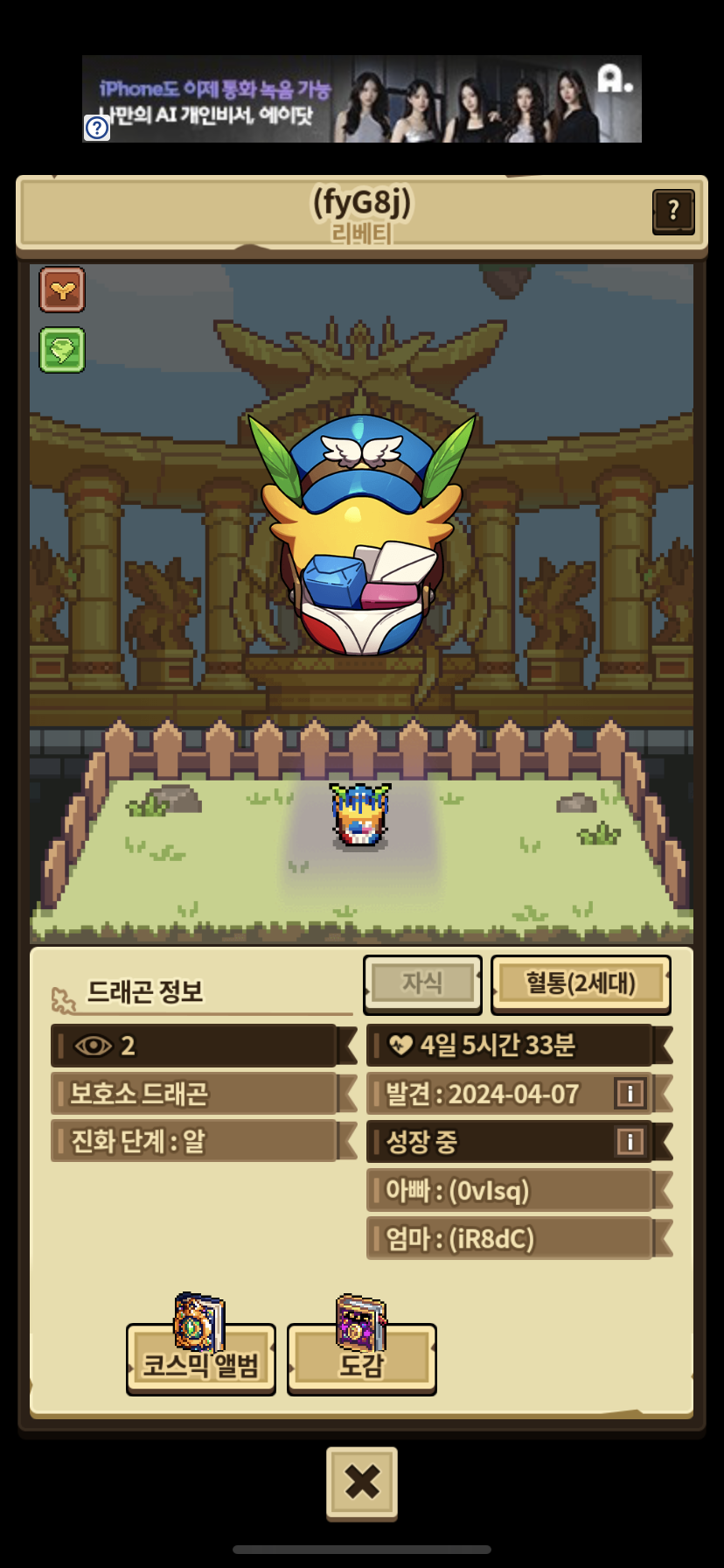
Task: Tap the orange wings icon
Action: coord(62,290)
